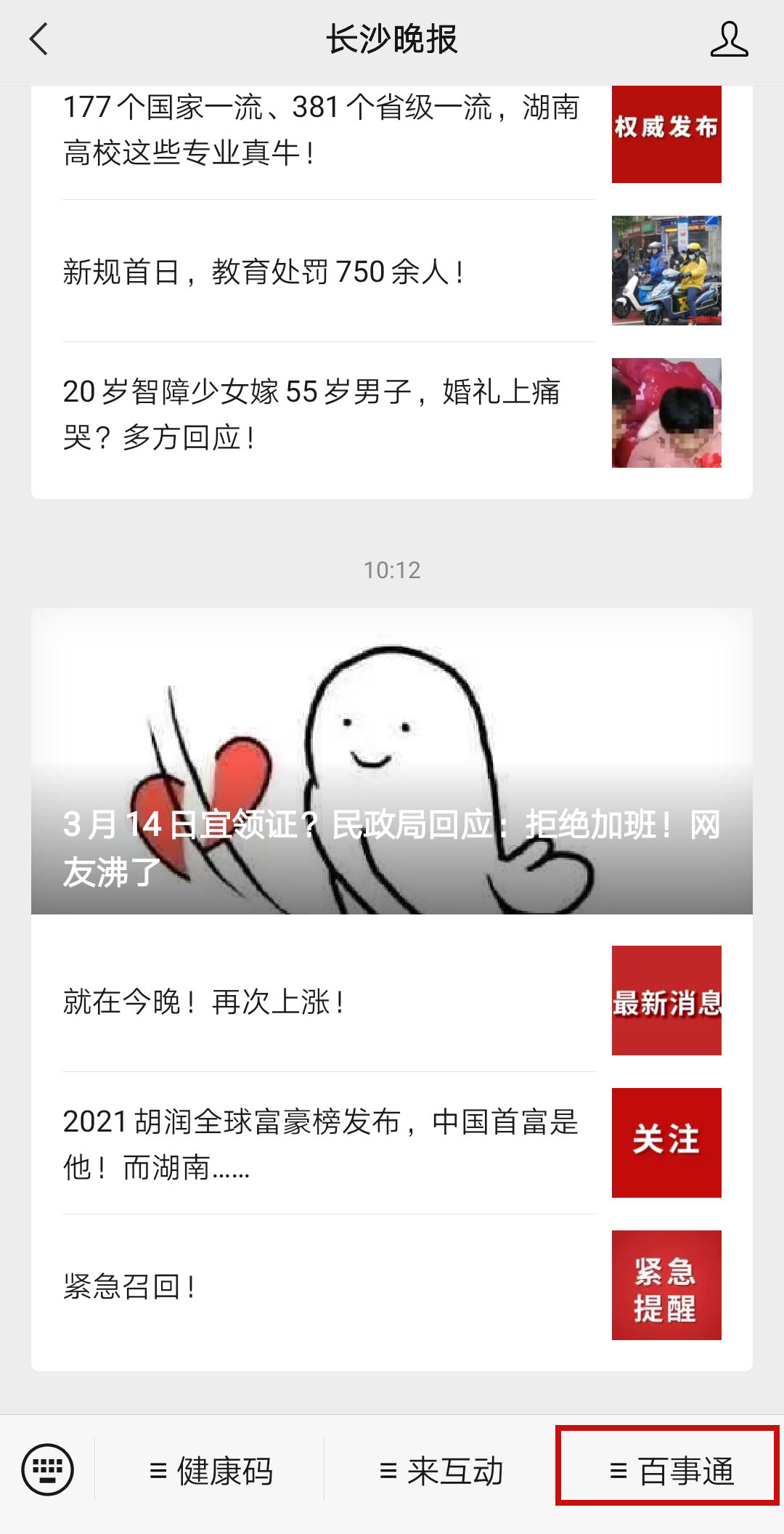Screen dimensions: 784x1534
Task: Expand the 健康码 menu
Action: (x=211, y=1472)
